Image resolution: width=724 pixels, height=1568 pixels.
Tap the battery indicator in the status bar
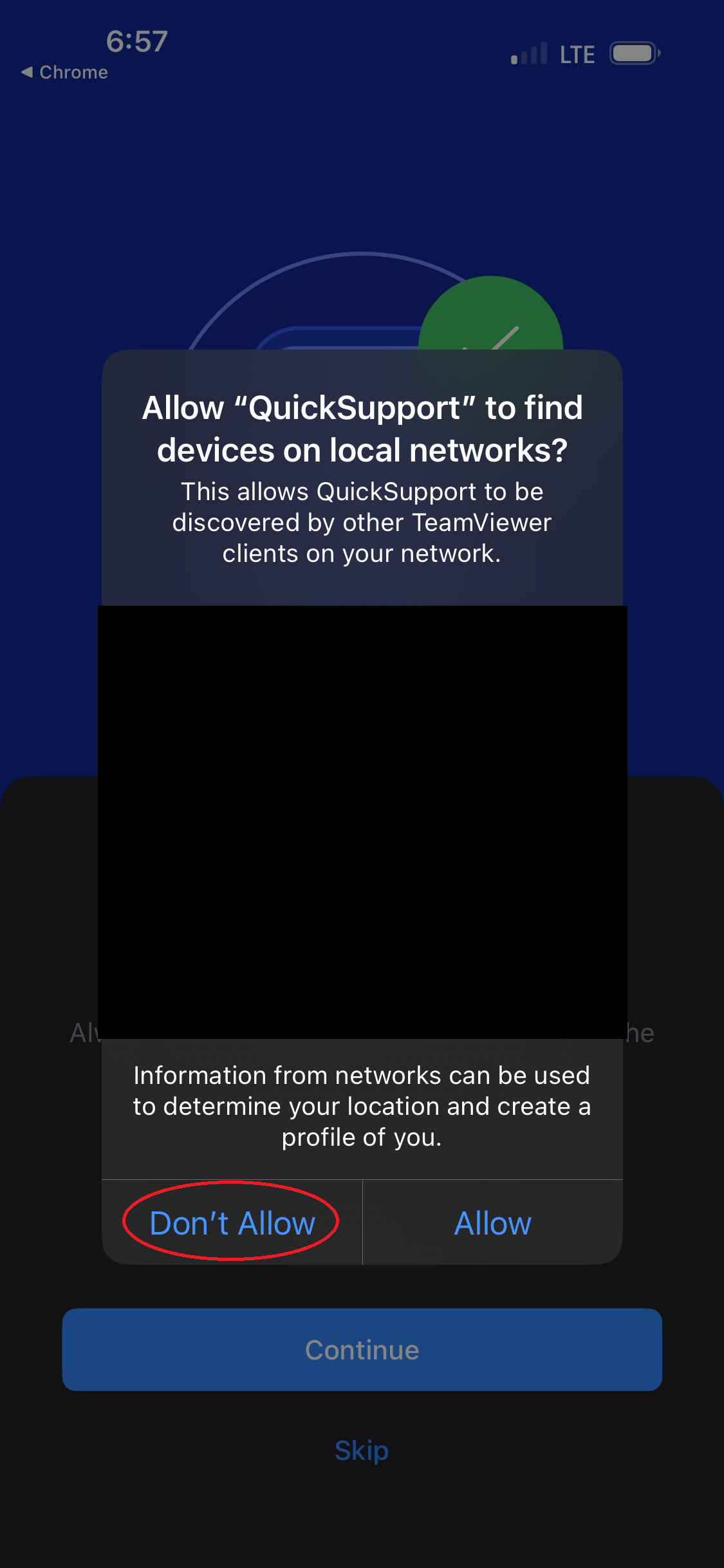tap(634, 54)
